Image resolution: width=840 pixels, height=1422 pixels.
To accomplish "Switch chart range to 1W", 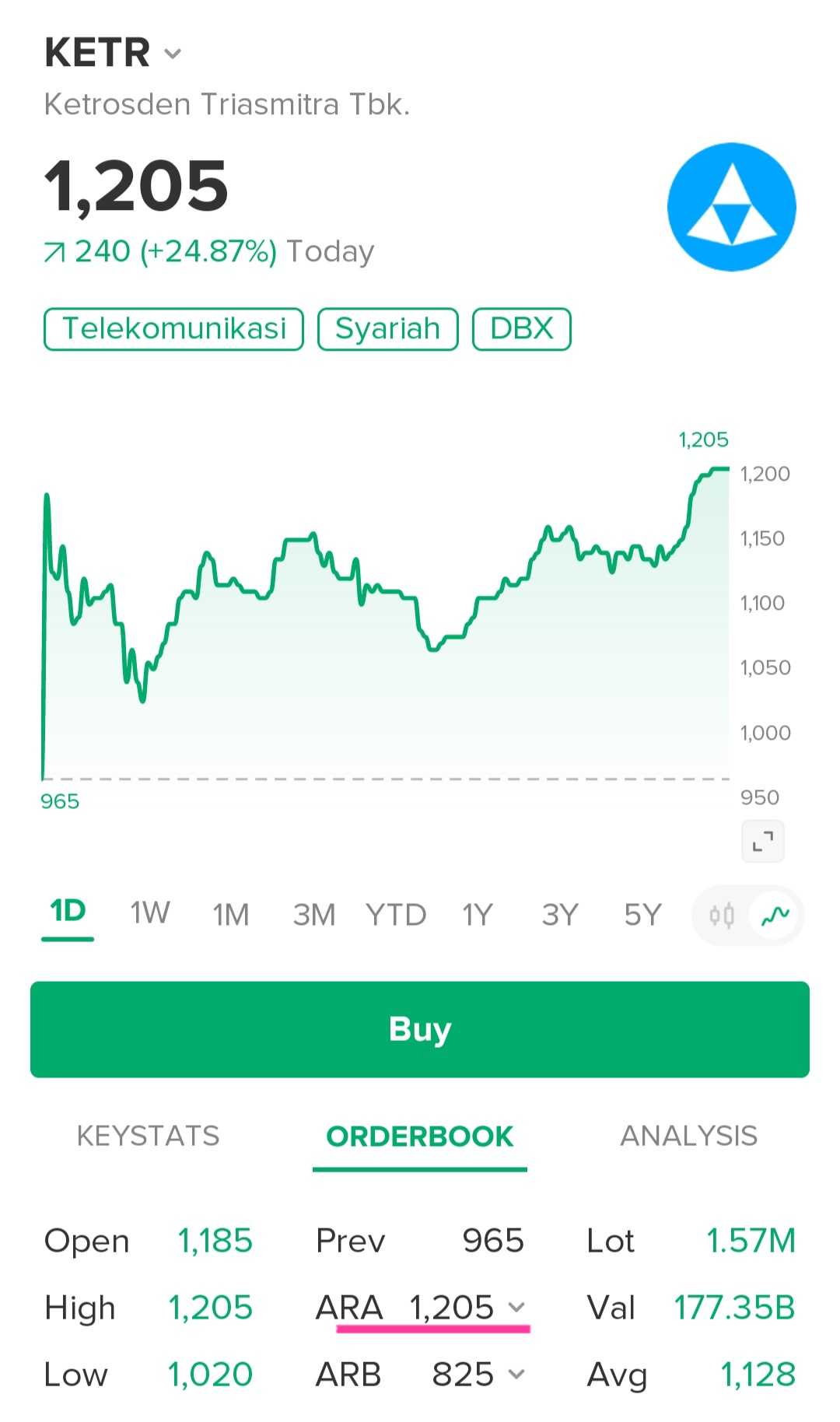I will click(149, 913).
